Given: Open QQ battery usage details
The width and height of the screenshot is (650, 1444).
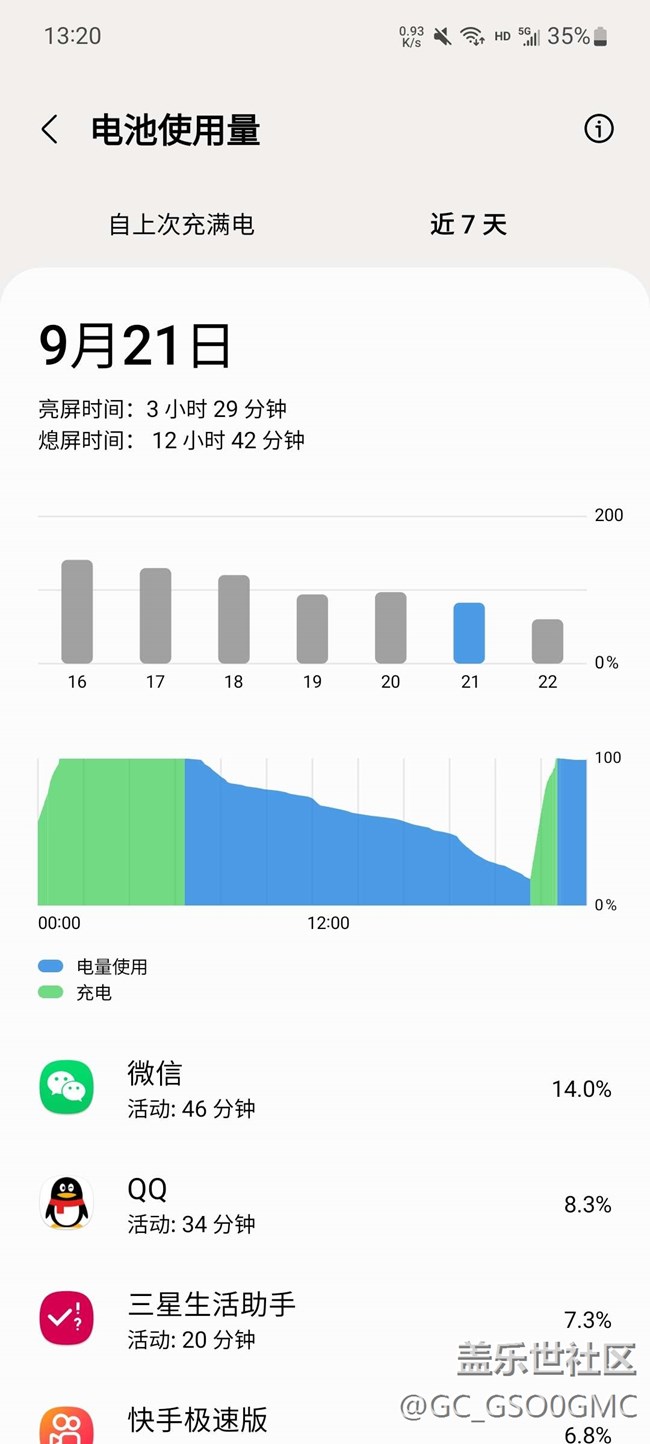Looking at the screenshot, I should [325, 1204].
